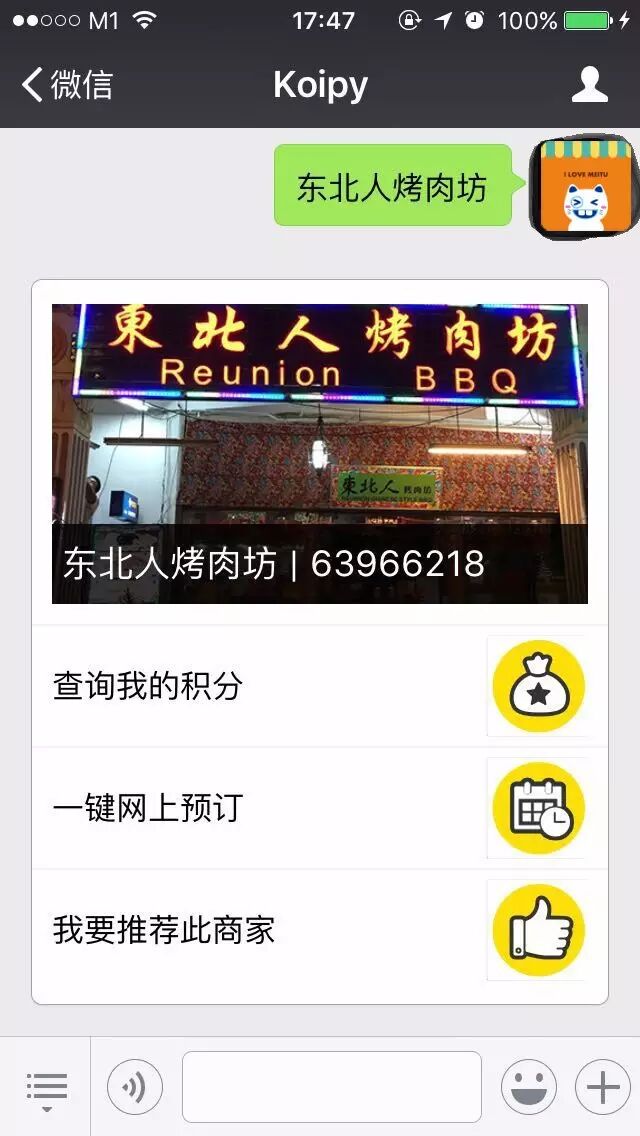Screen dimensions: 640x1136
Task: Open the Koipy account profile icon
Action: [x=589, y=85]
